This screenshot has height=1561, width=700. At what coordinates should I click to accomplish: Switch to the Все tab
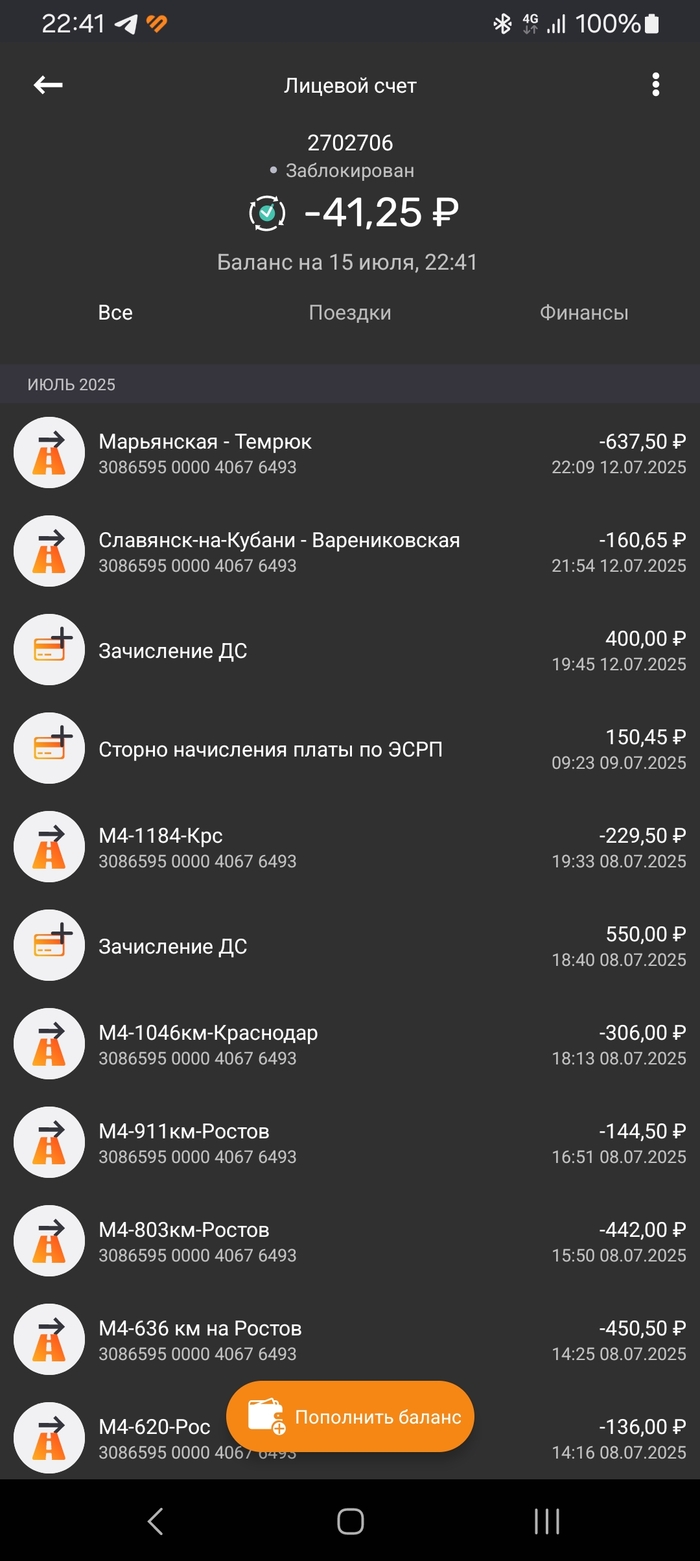(115, 313)
